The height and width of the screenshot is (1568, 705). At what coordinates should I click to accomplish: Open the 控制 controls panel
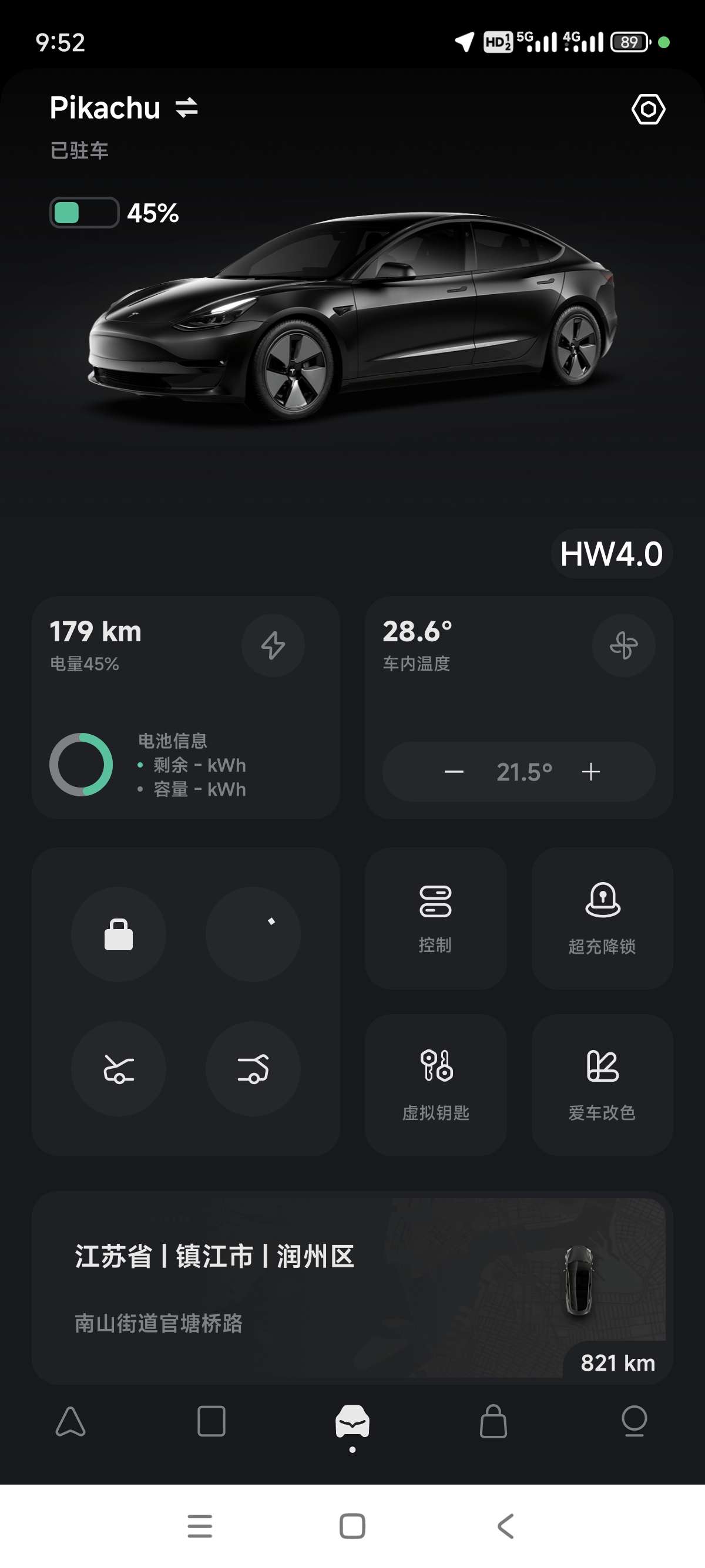[435, 918]
